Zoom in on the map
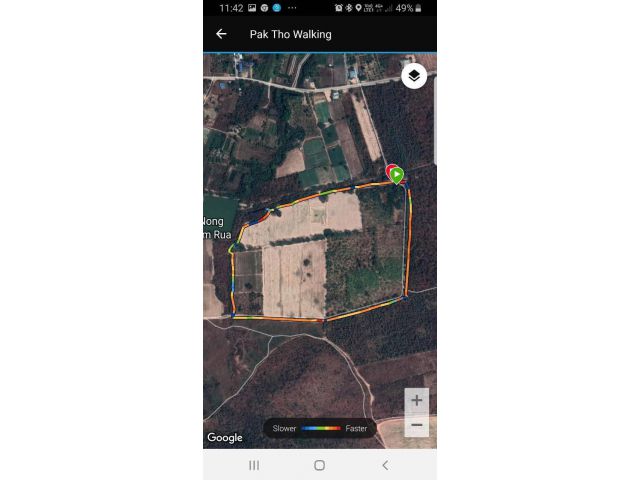Image resolution: width=640 pixels, height=480 pixels. (x=417, y=400)
